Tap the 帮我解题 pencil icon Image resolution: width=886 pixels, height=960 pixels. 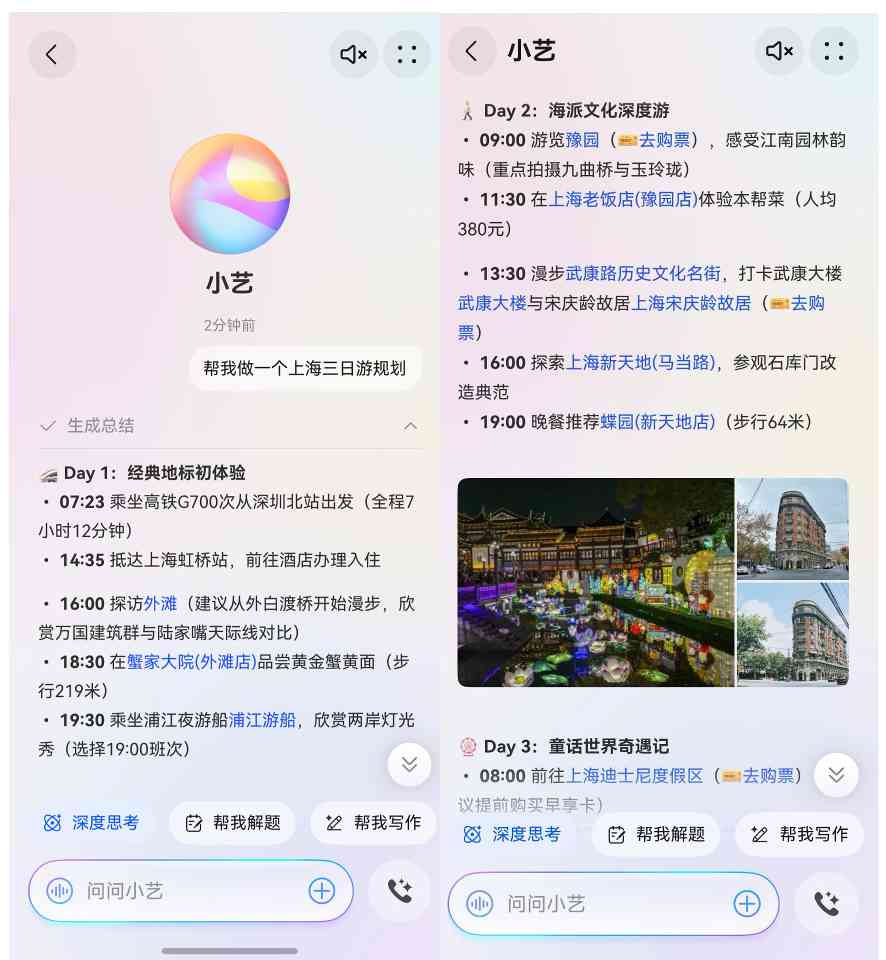pos(192,823)
